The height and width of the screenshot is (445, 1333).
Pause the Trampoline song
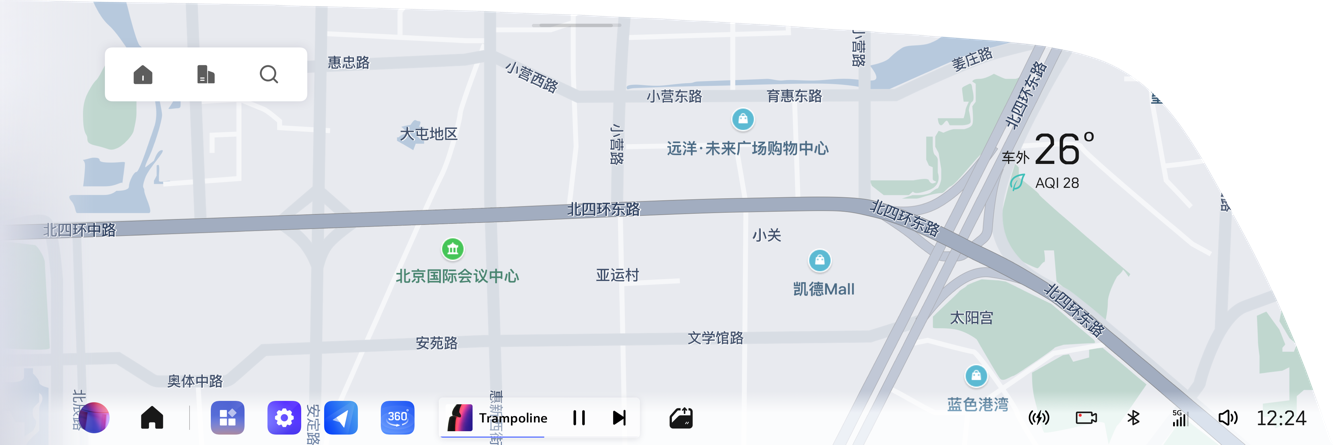pyautogui.click(x=579, y=418)
